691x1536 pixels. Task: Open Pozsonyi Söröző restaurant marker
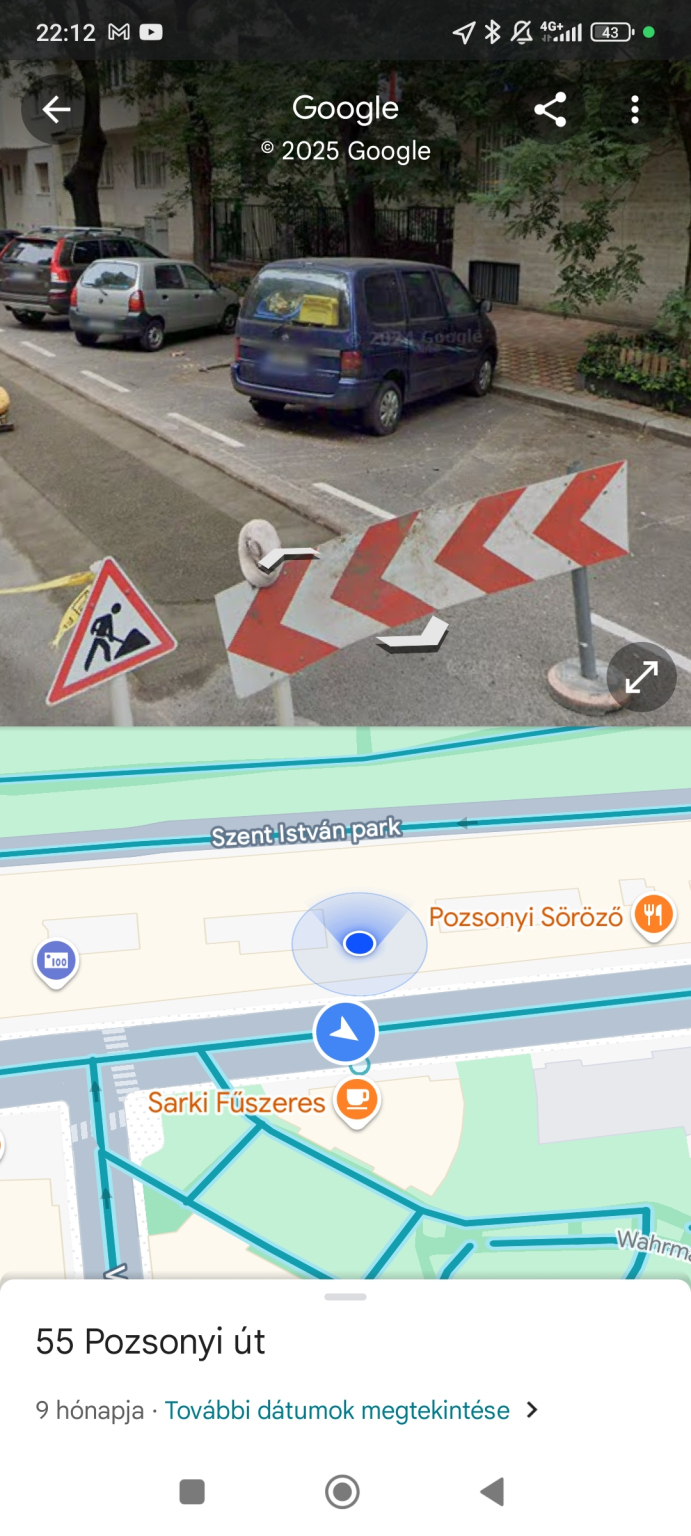click(x=653, y=915)
